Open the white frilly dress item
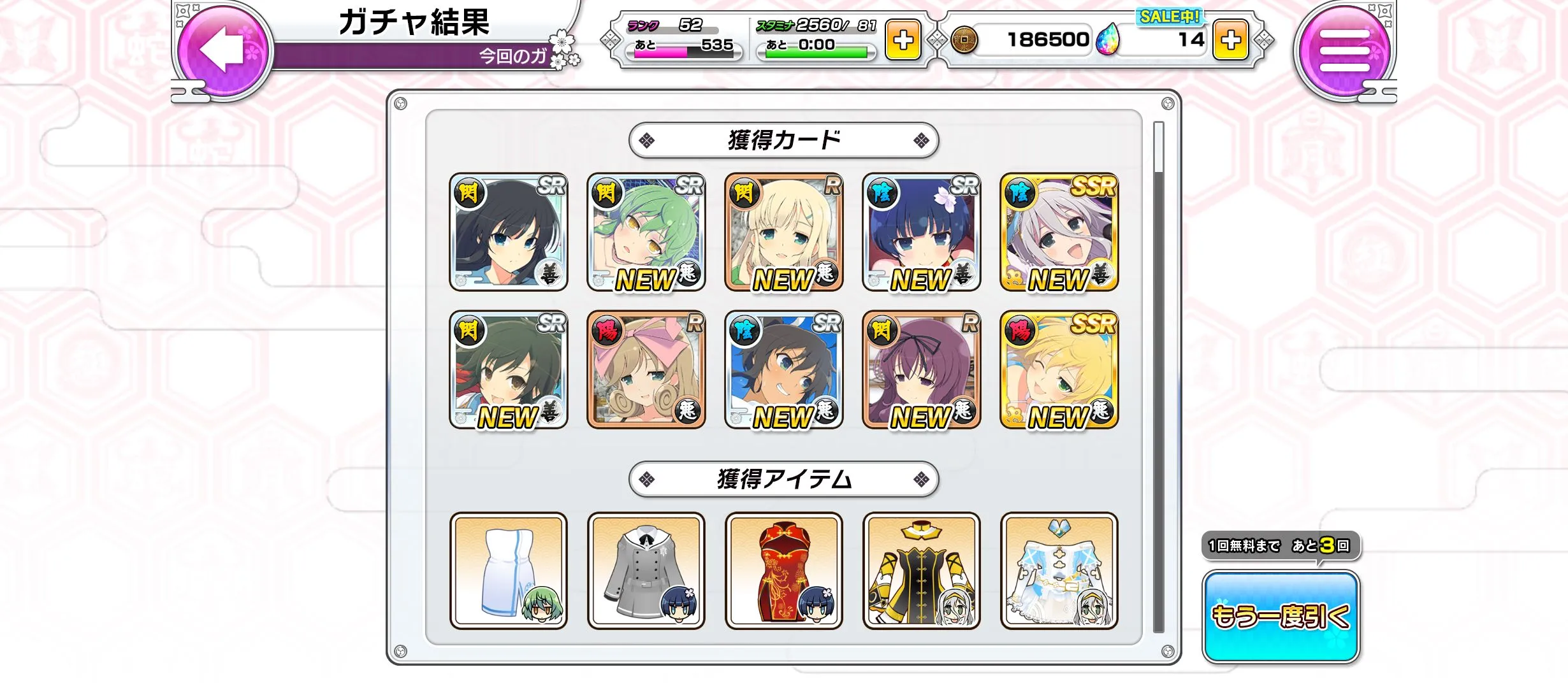Image resolution: width=1568 pixels, height=688 pixels. 1059,571
